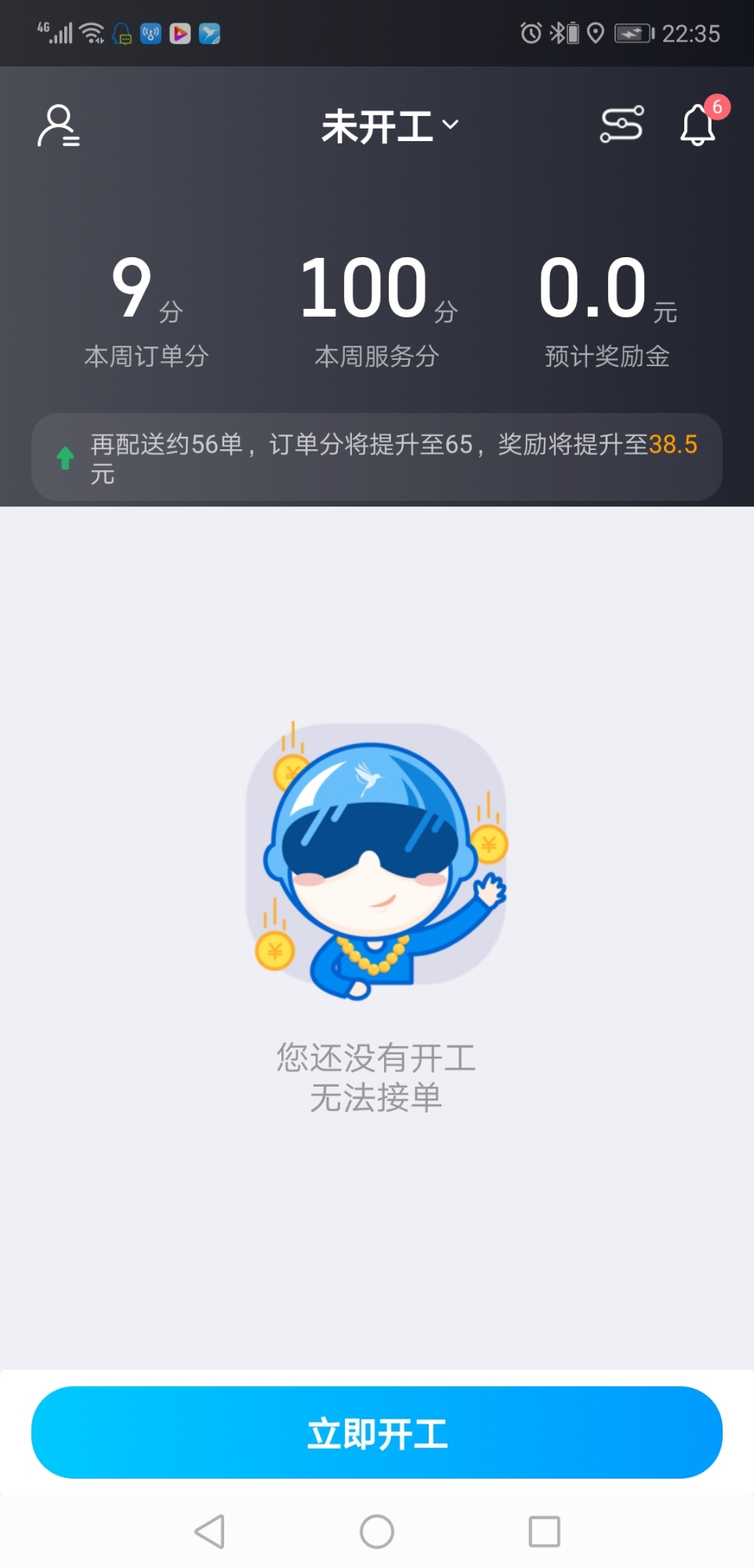Tap the 立即开工 button
The width and height of the screenshot is (754, 1568).
click(x=376, y=1432)
